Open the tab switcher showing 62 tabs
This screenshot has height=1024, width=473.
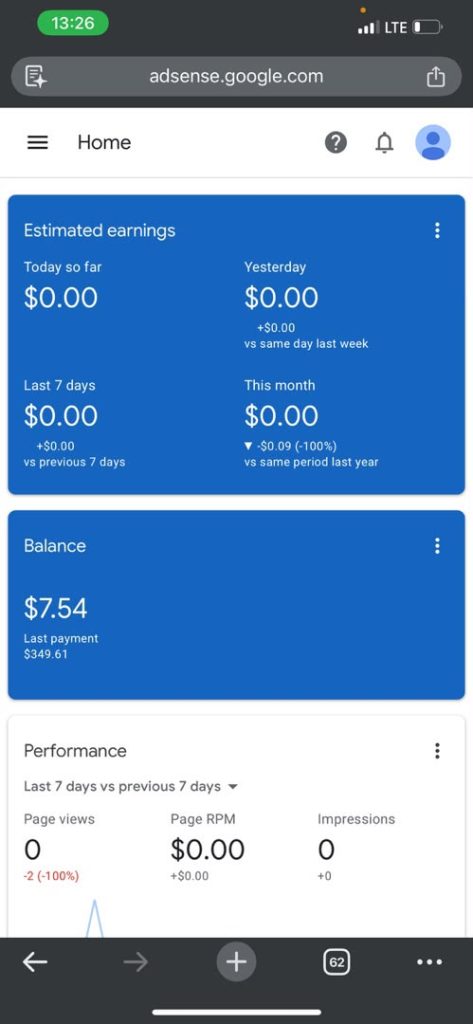(x=337, y=962)
